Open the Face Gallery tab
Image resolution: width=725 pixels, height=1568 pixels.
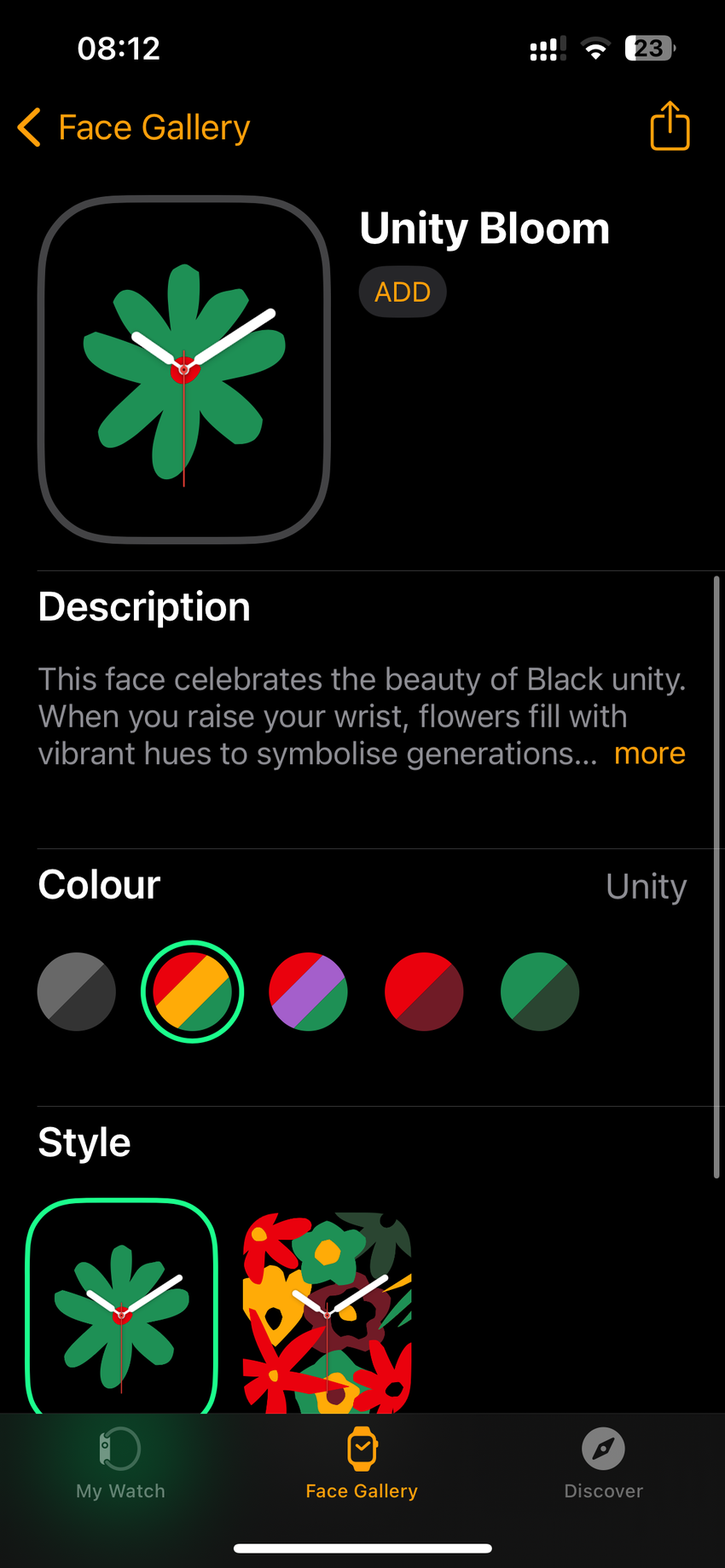tap(362, 1463)
